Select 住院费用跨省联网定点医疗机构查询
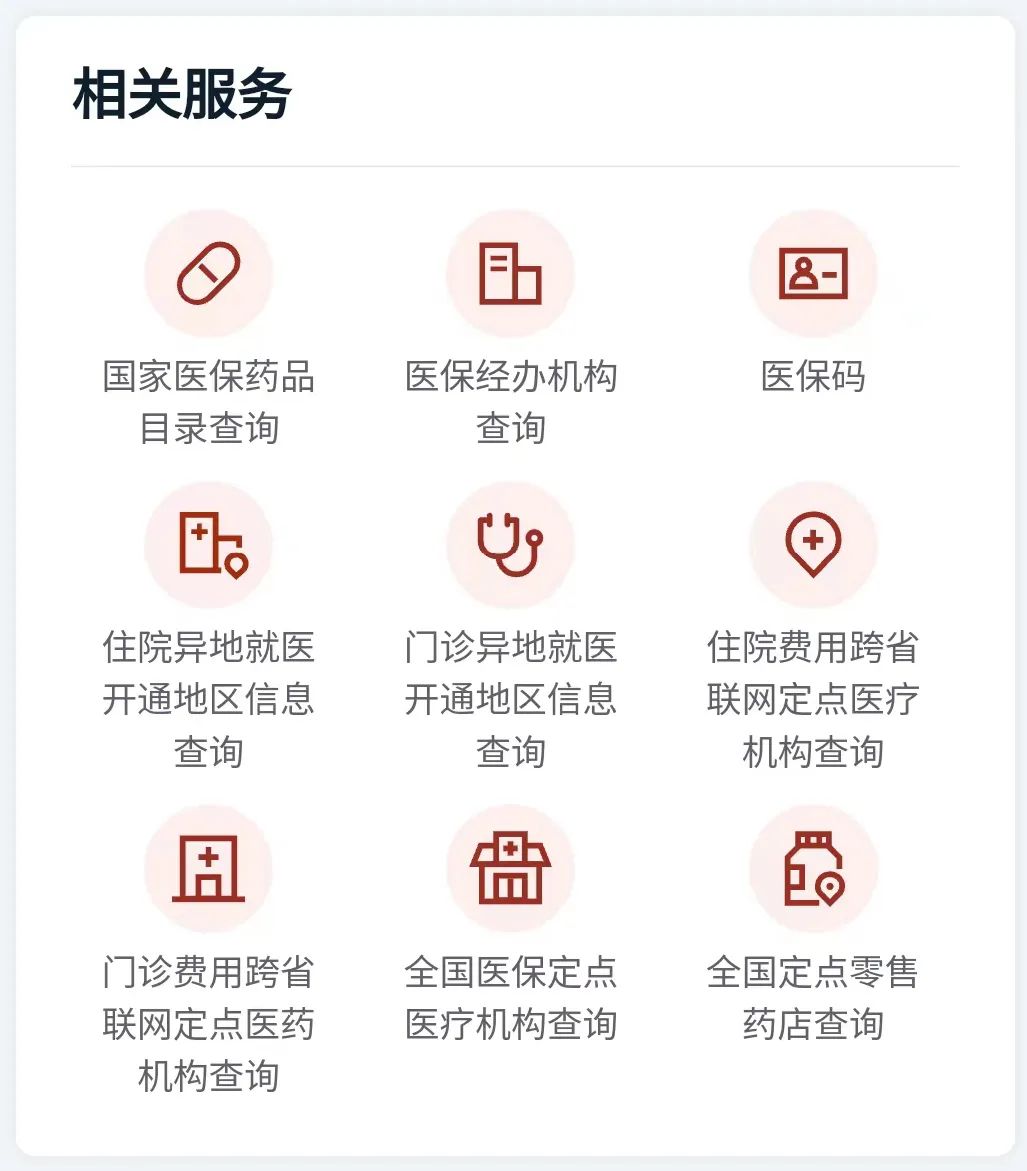This screenshot has height=1171, width=1027. [813, 545]
